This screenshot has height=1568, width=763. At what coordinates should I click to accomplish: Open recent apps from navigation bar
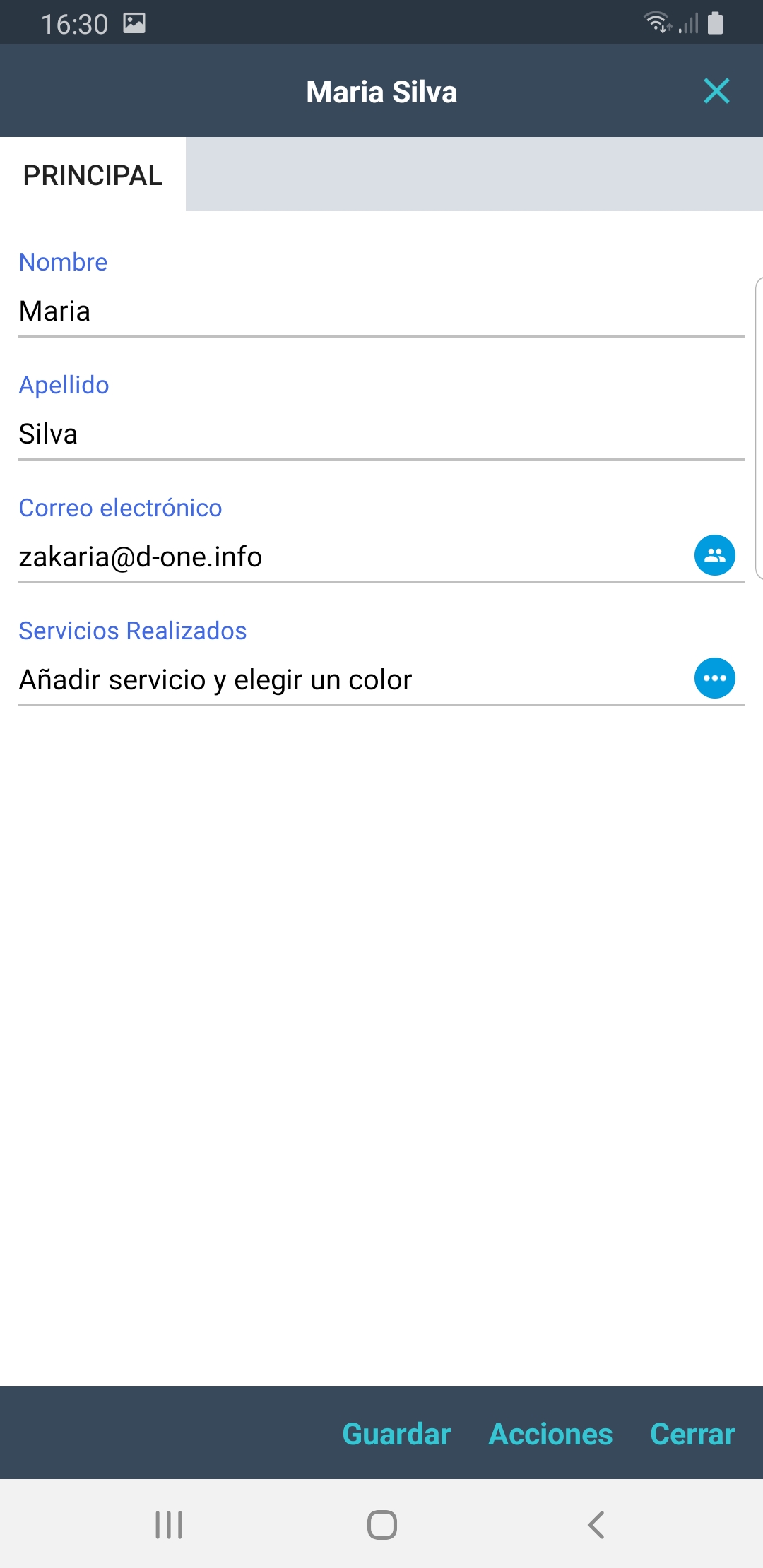(169, 1525)
